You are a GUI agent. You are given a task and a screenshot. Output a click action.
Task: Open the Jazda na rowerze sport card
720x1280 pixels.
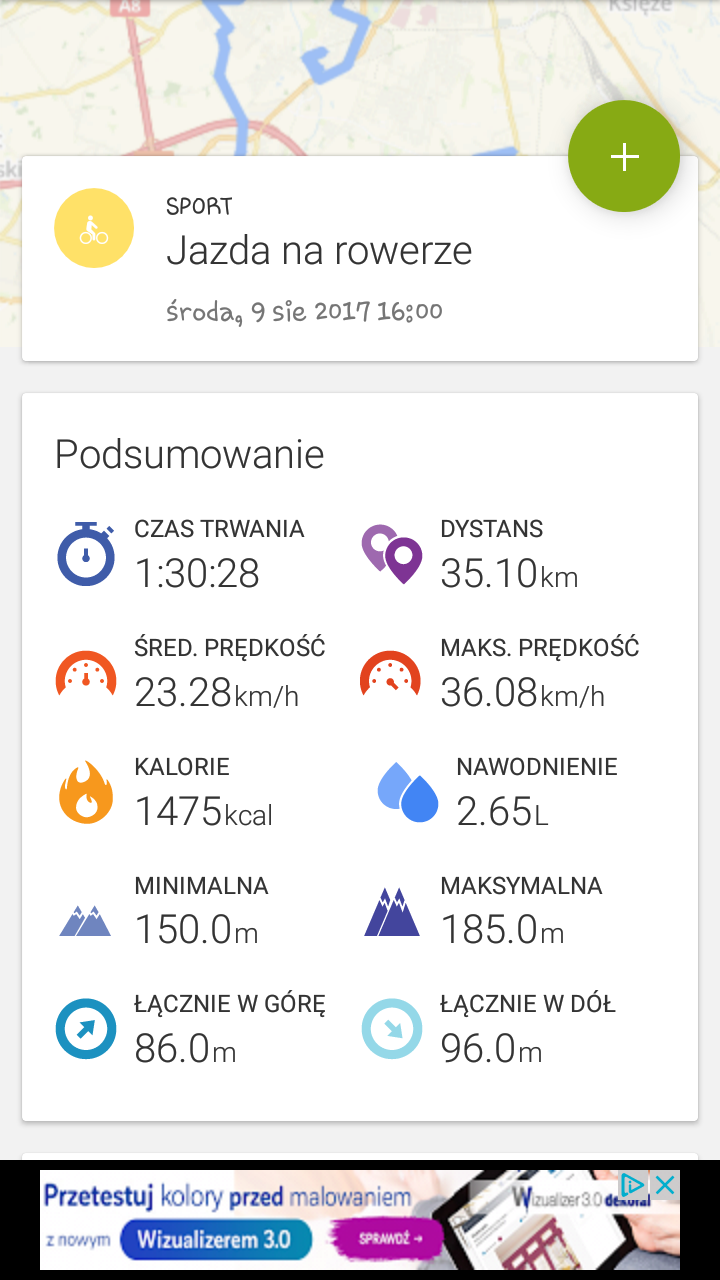[x=320, y=260]
